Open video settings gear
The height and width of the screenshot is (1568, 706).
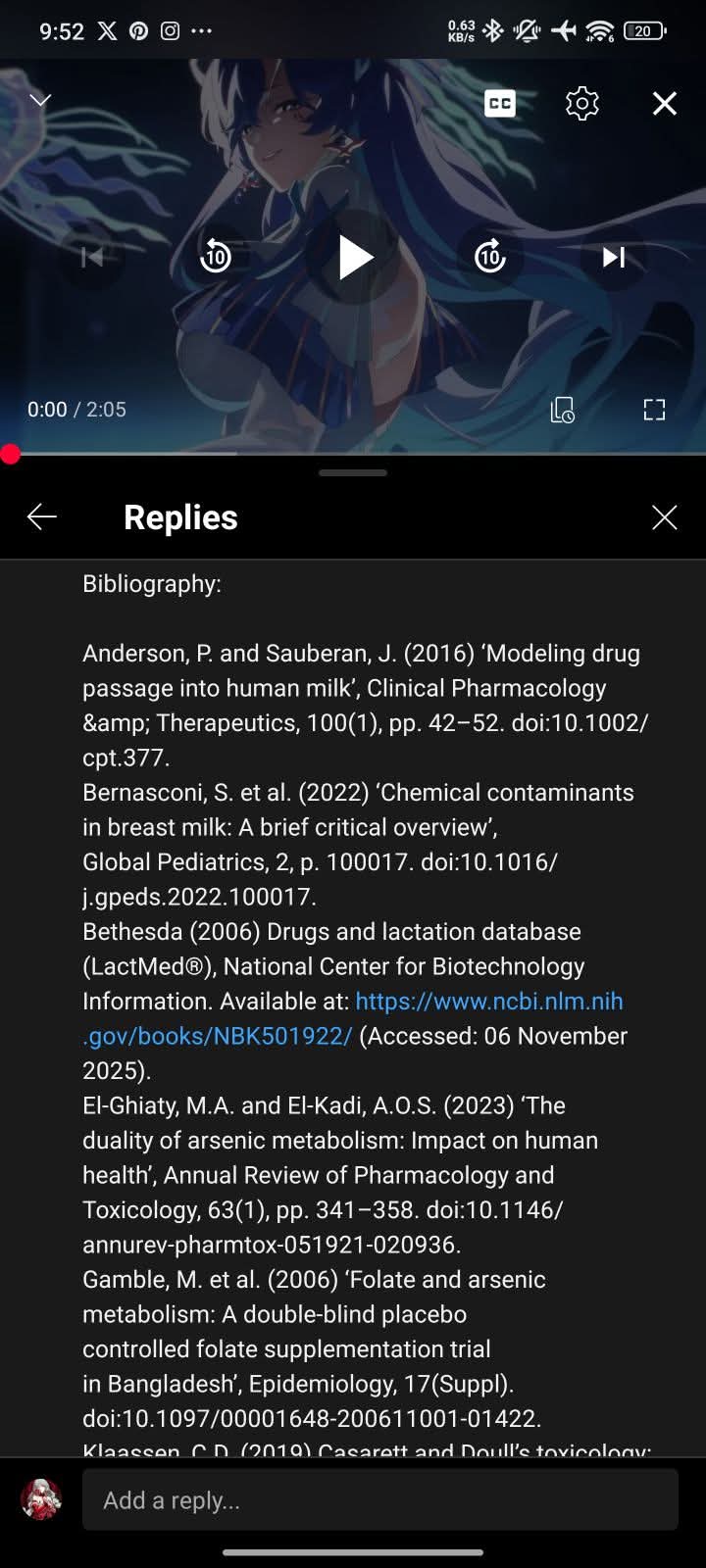click(x=582, y=103)
